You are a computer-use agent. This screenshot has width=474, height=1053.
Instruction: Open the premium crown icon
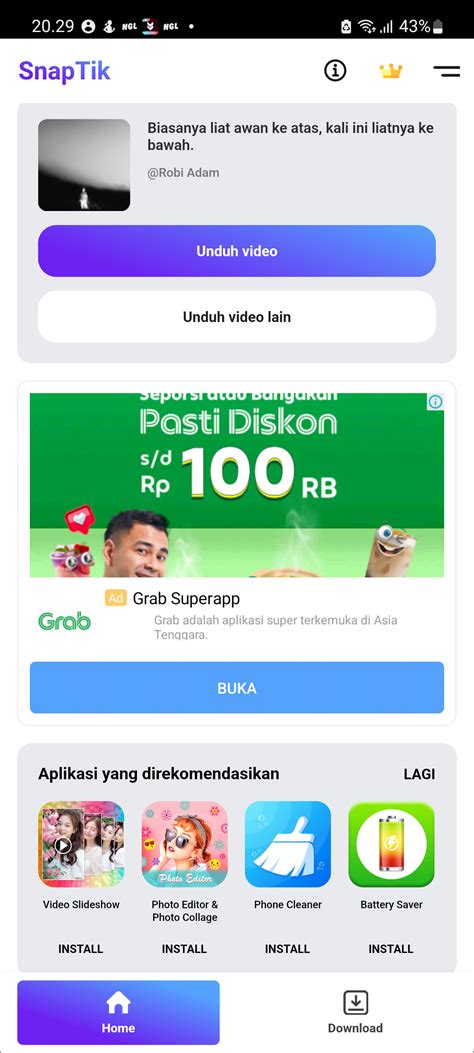(x=391, y=71)
